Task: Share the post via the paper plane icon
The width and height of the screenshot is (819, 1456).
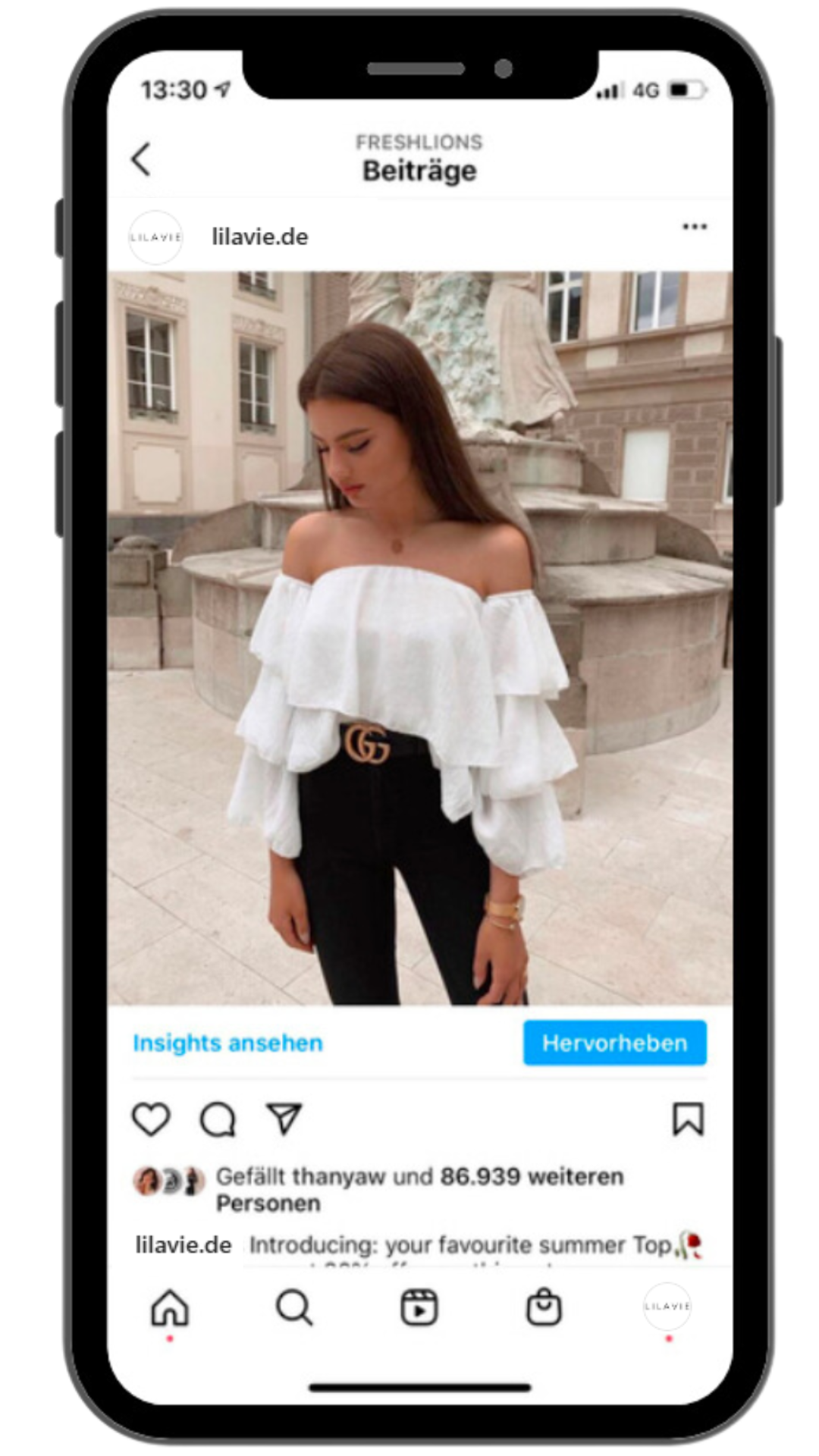Action: [x=284, y=1119]
